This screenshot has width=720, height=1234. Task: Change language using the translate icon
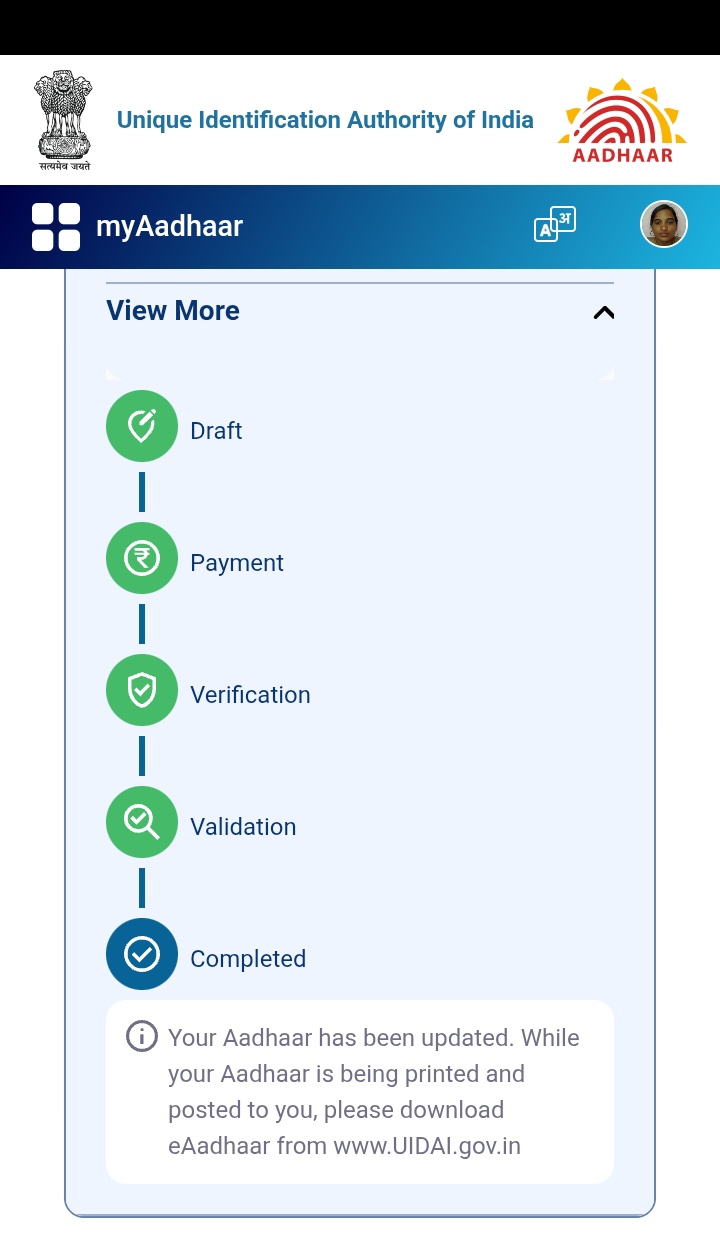pos(555,225)
